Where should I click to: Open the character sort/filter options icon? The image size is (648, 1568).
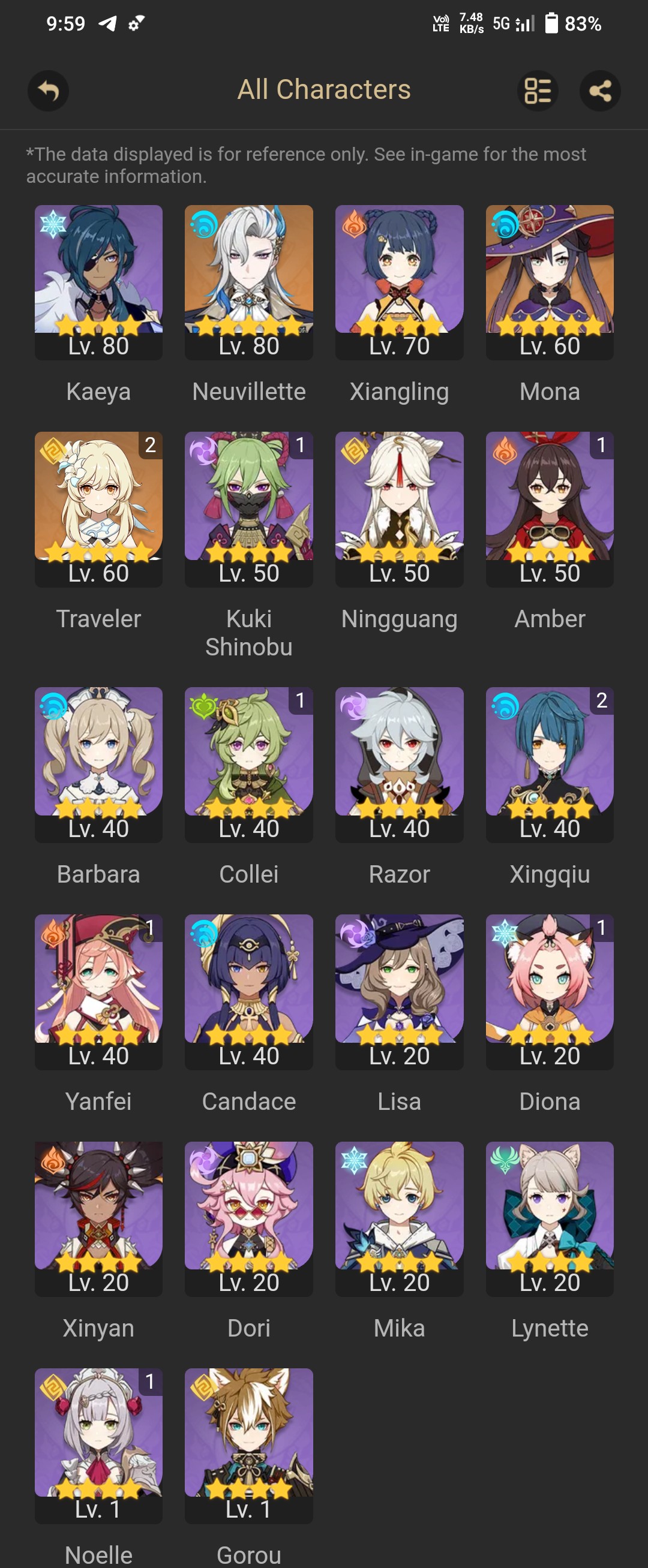point(538,91)
